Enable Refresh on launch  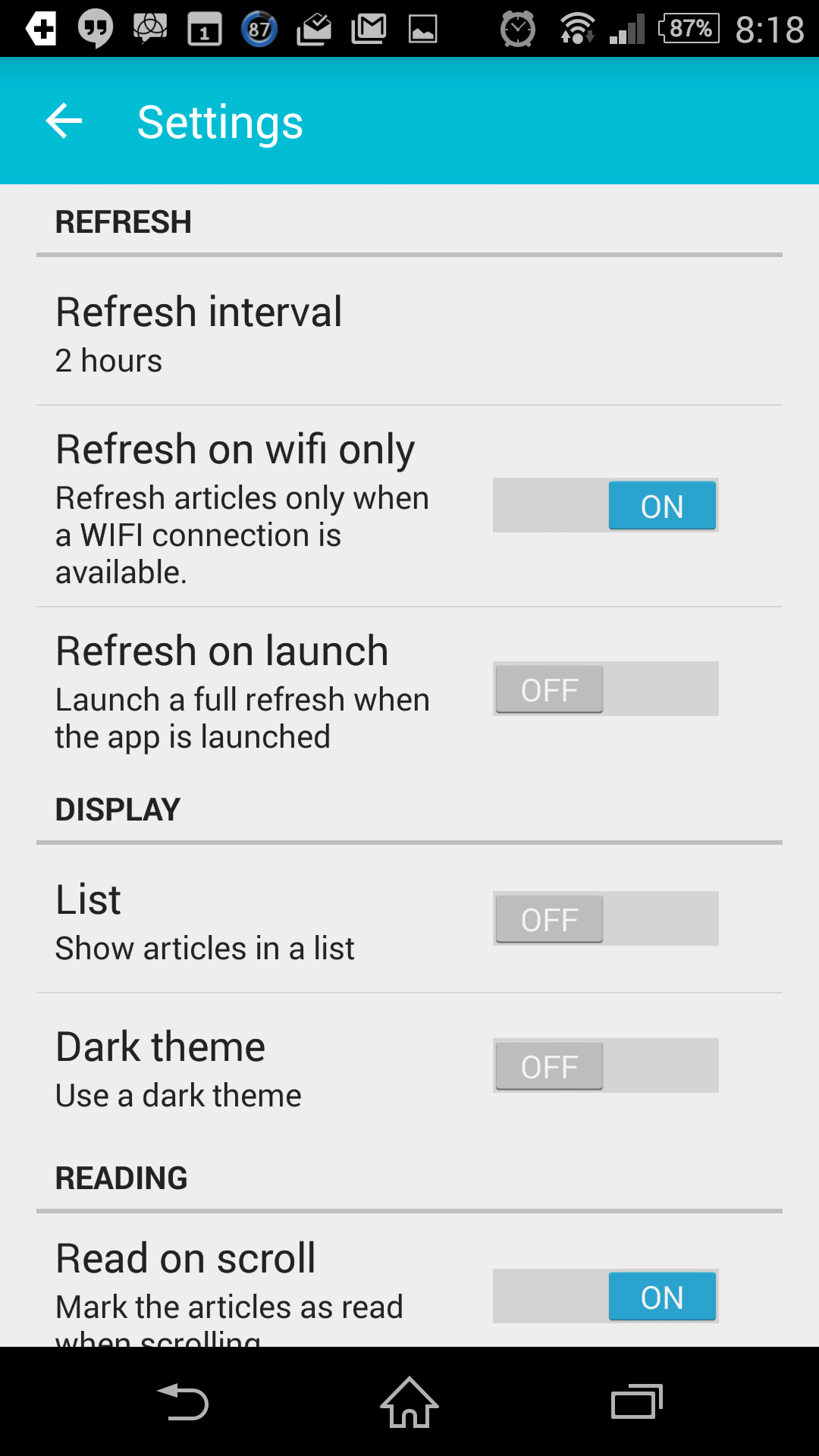tap(605, 689)
